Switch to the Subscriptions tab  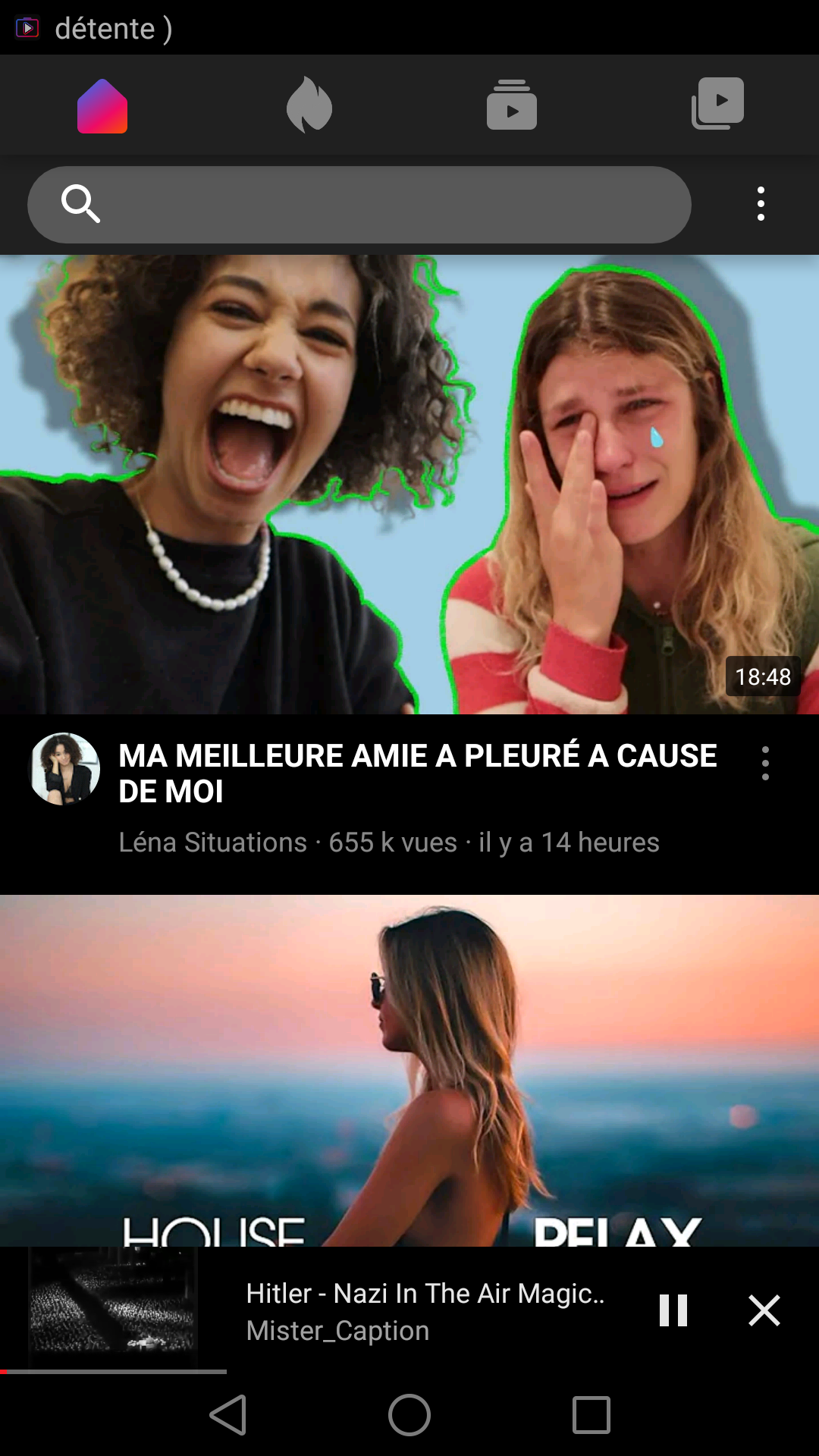[512, 105]
